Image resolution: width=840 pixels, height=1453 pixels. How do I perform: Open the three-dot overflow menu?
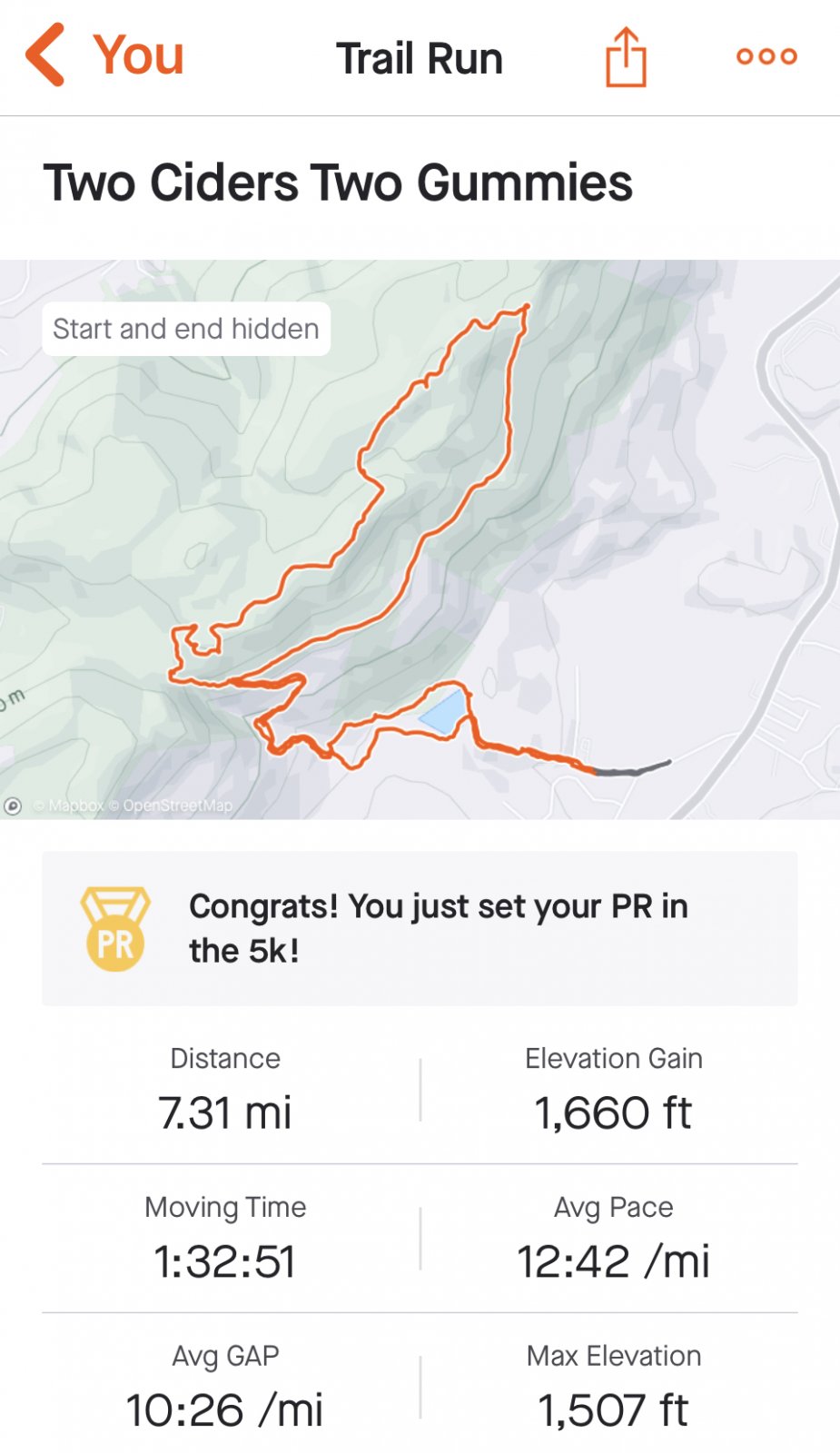click(766, 57)
